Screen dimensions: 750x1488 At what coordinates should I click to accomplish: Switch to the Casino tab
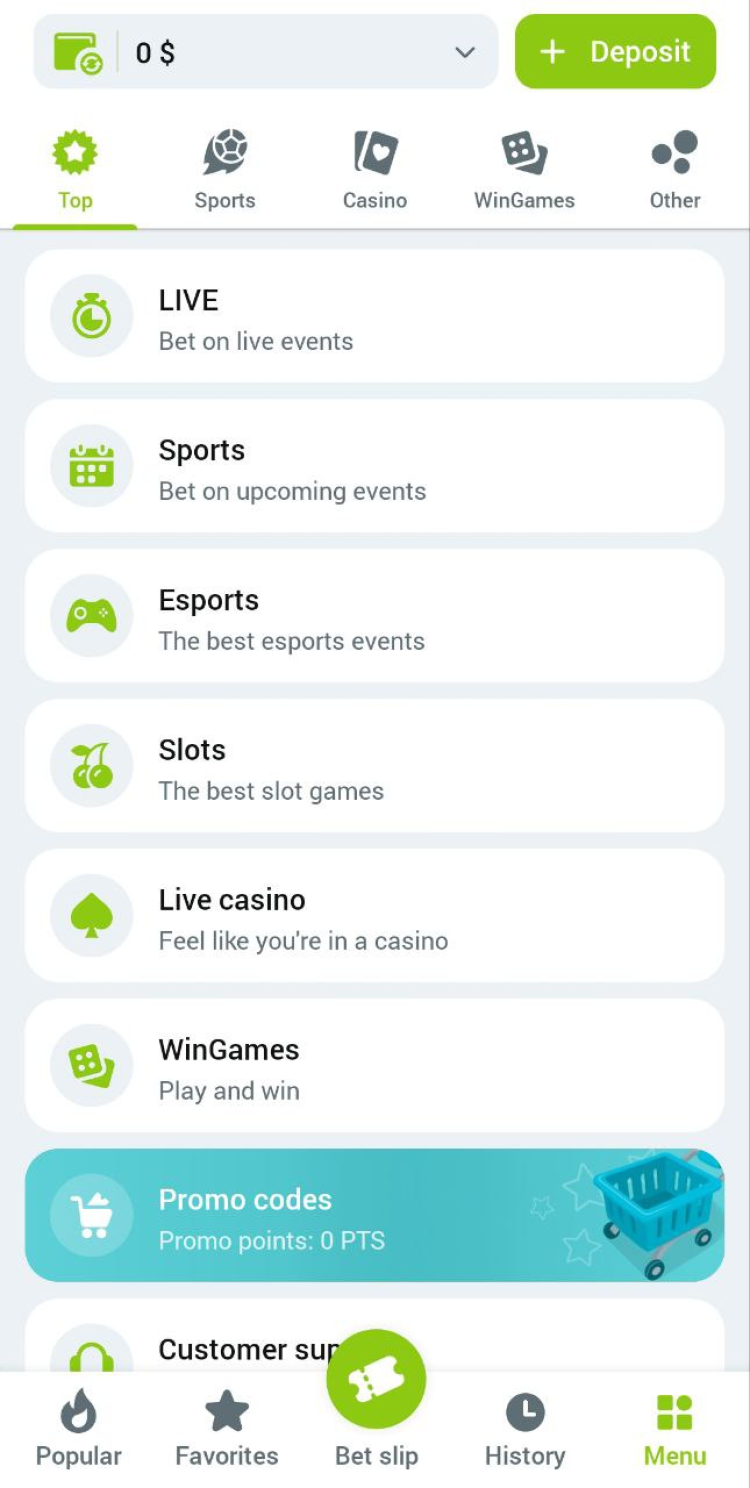[375, 172]
